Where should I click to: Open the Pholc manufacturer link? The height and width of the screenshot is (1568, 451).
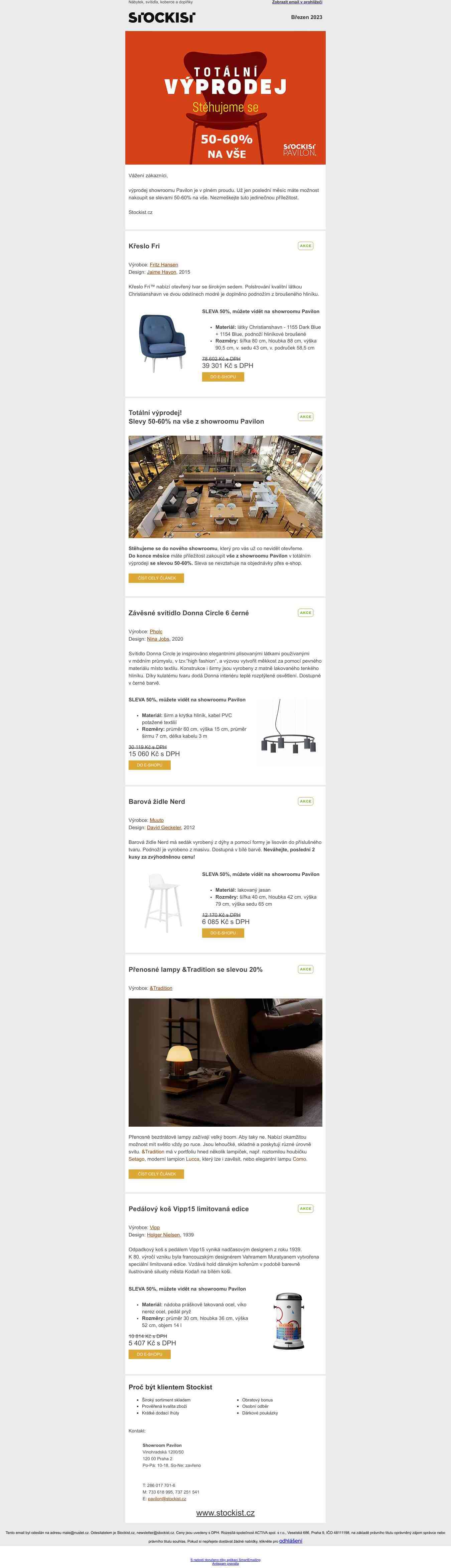[x=156, y=631]
